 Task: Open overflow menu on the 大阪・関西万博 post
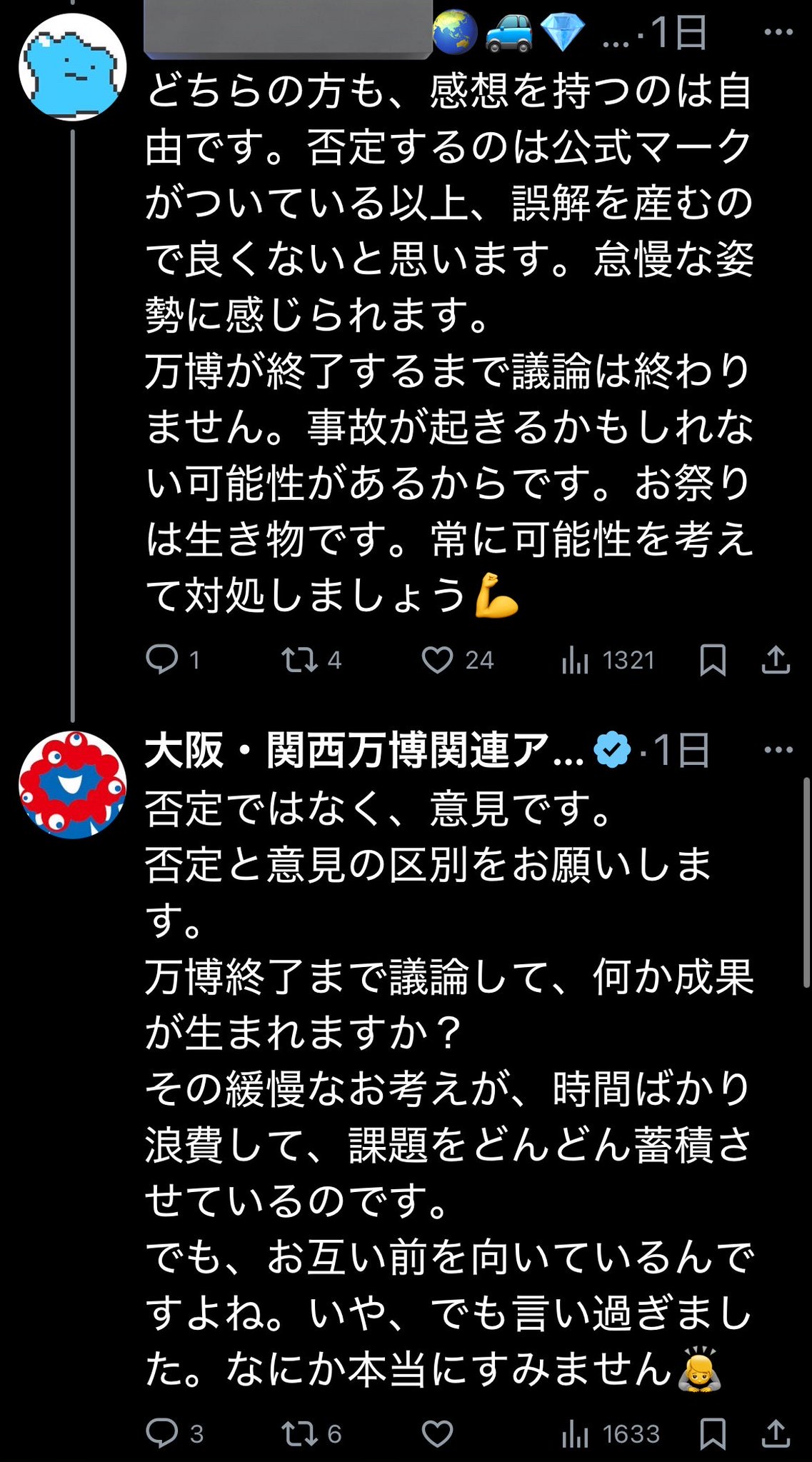pyautogui.click(x=778, y=749)
